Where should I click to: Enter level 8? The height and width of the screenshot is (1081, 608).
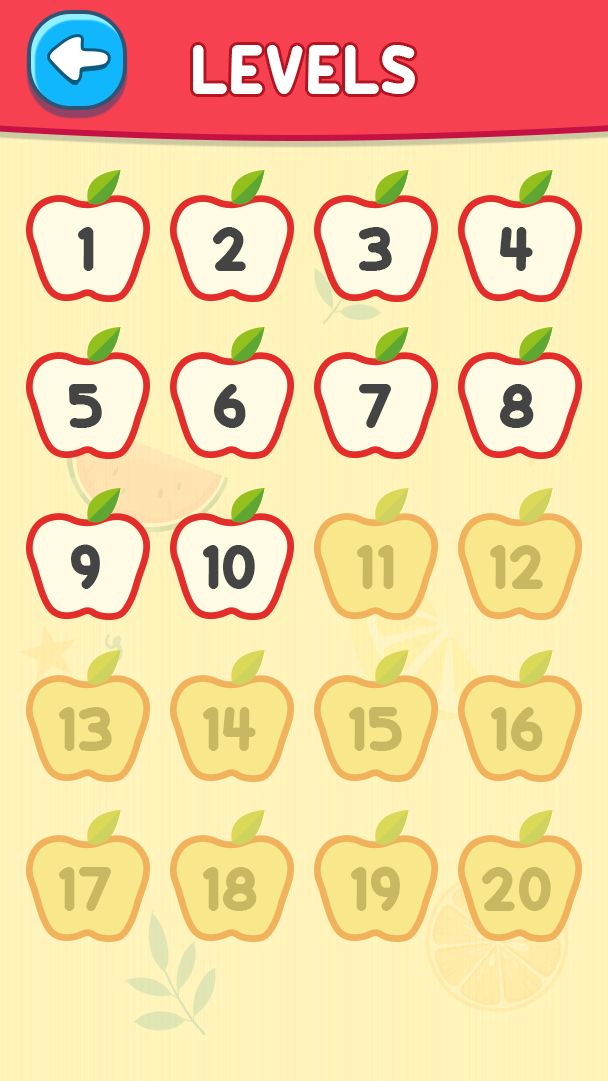coord(519,405)
